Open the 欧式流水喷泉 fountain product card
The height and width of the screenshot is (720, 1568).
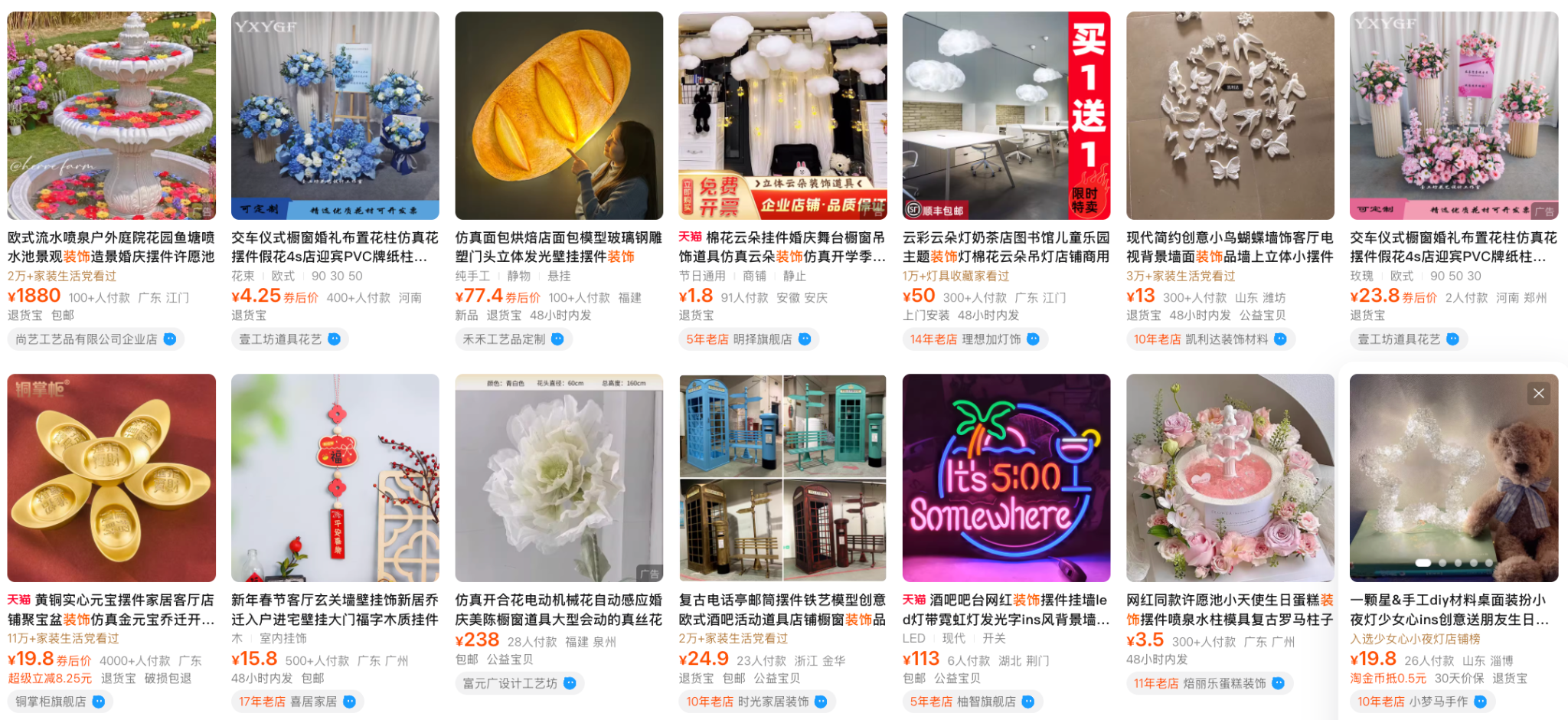(111, 115)
